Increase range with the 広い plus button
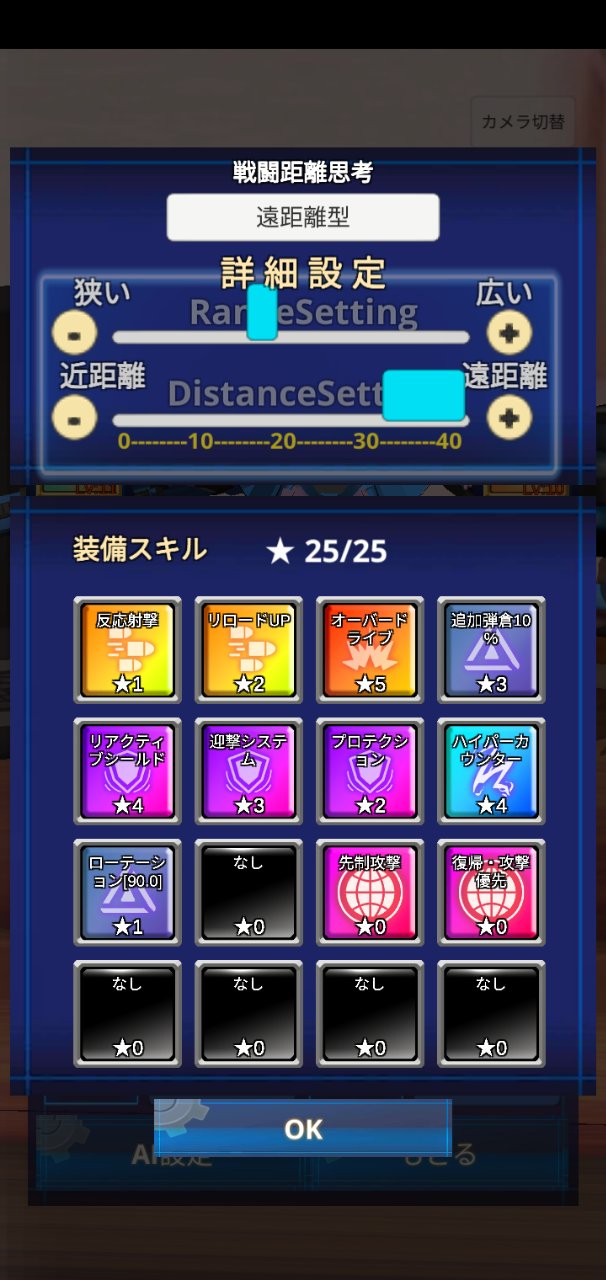 [509, 333]
